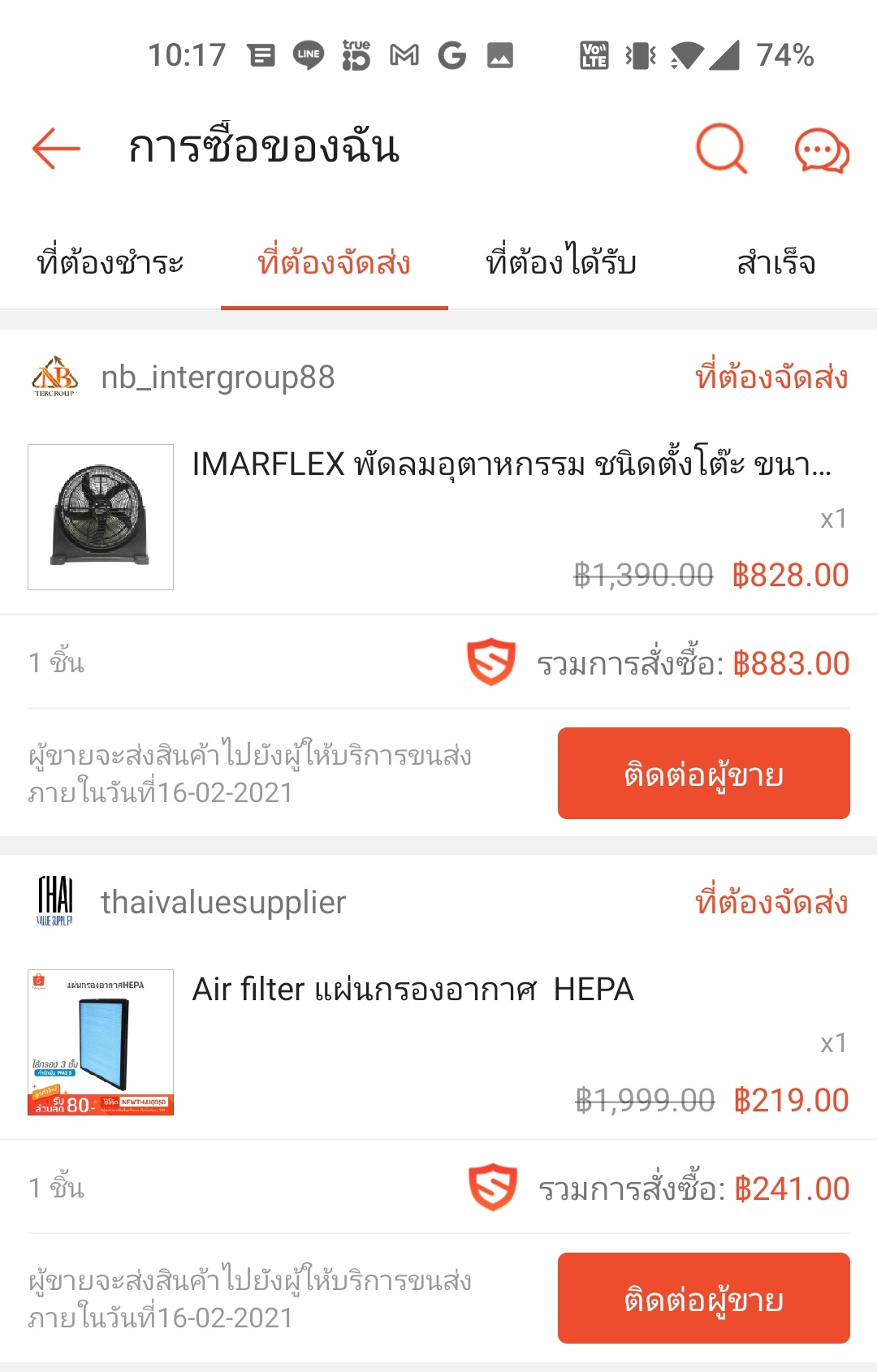Contact seller nb_intergroup88 with ติดต่อผู้ขาย
The image size is (877, 1372).
pos(703,773)
